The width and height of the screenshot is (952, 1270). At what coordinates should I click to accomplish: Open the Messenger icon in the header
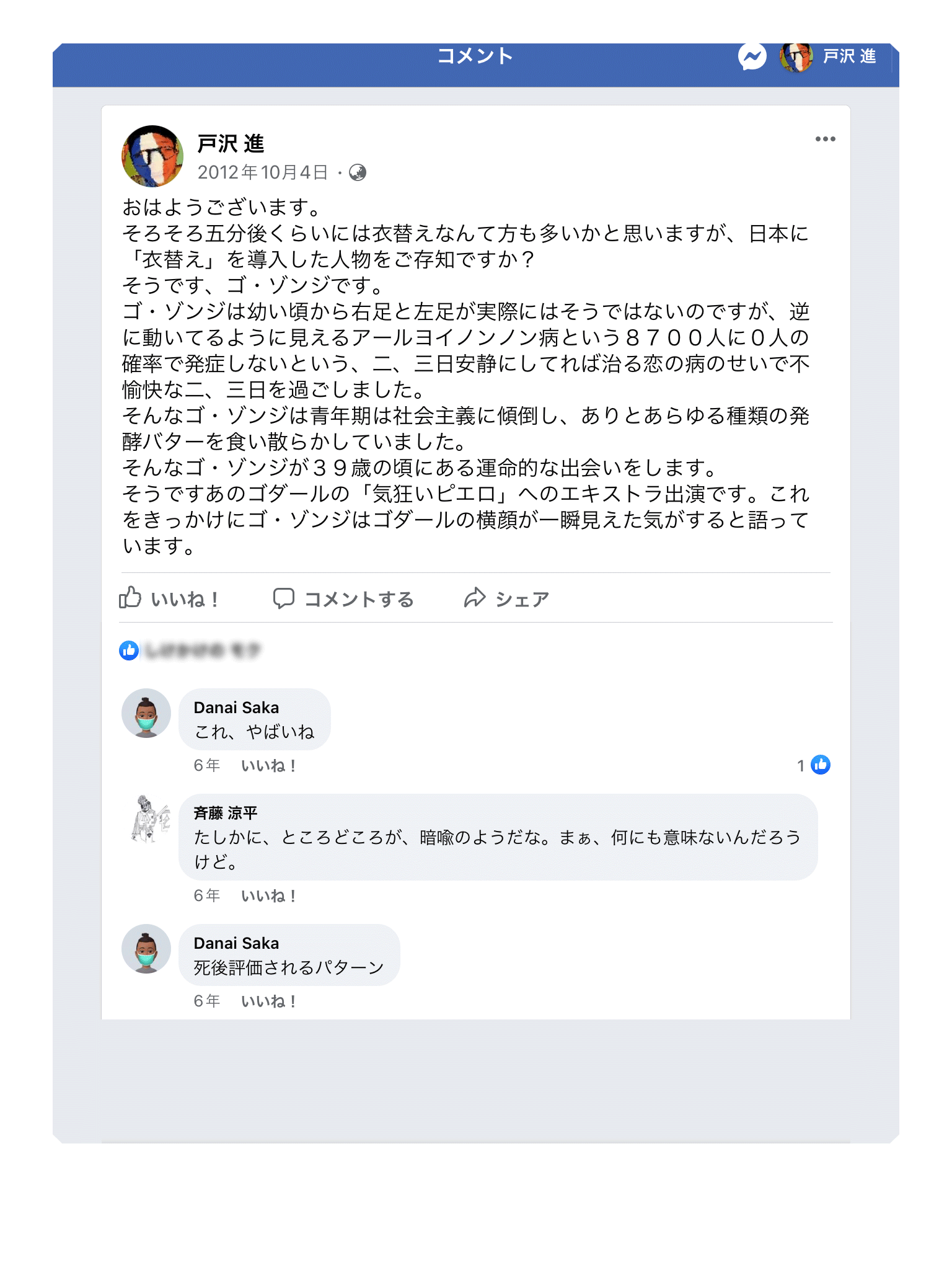752,57
